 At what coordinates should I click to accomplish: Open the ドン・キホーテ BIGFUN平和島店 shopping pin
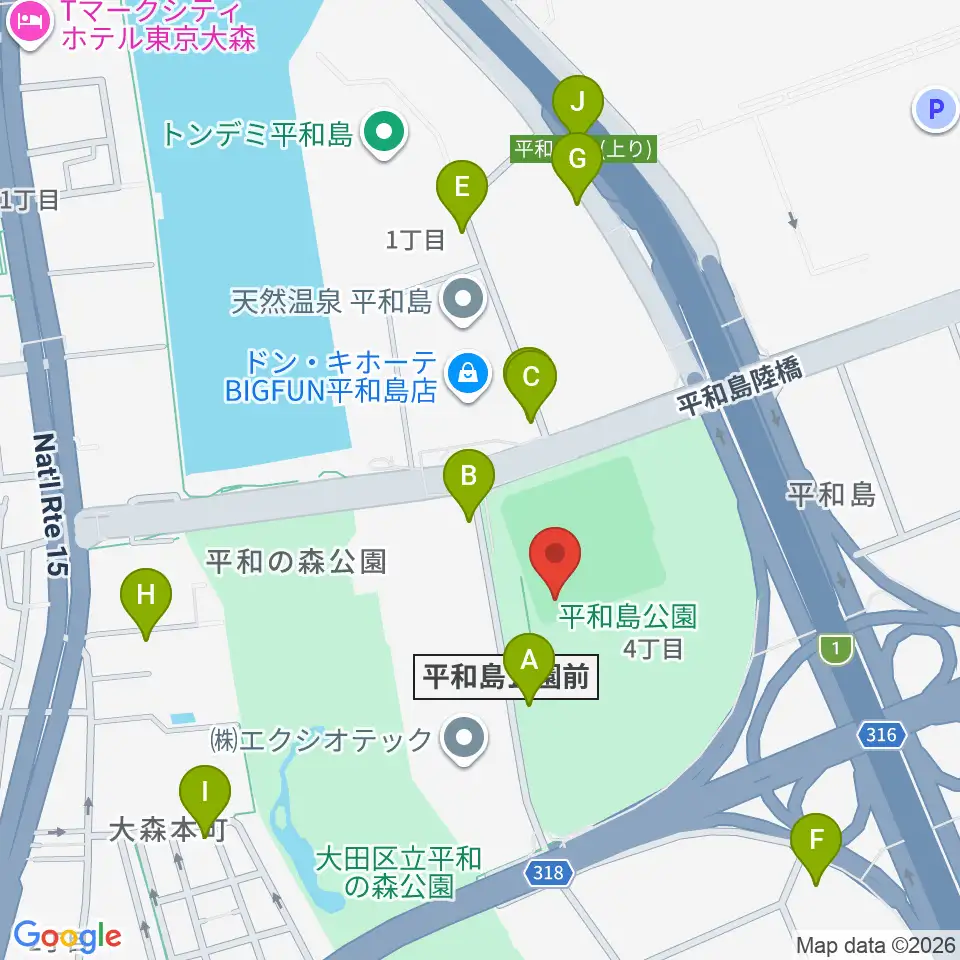(468, 375)
